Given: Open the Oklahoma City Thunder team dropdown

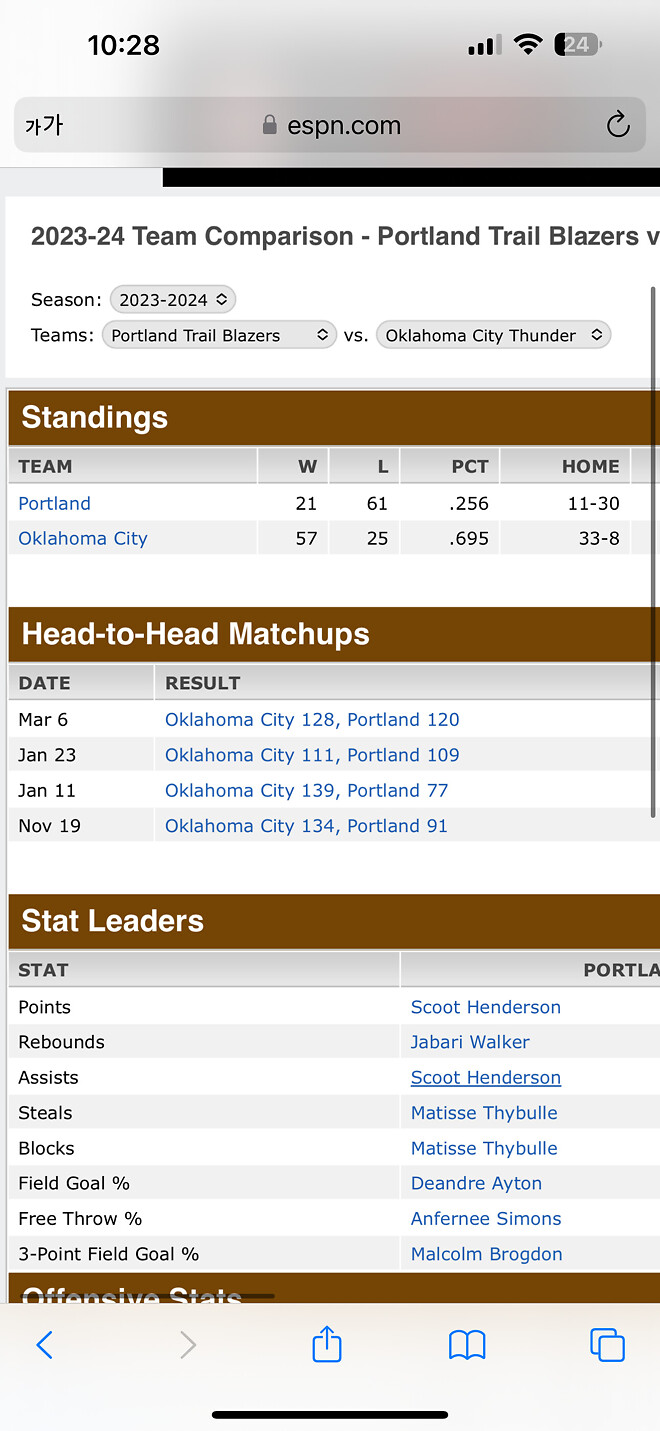Looking at the screenshot, I should coord(493,336).
